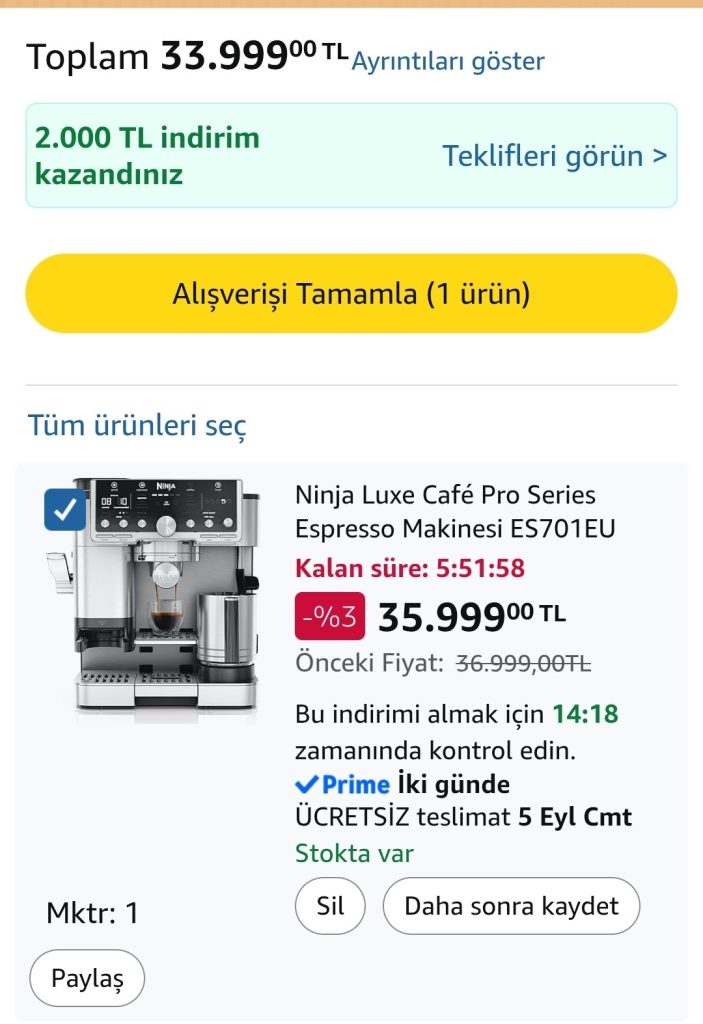Delete the item with Sil button
Screen dimensions: 703x1024
[x=330, y=906]
